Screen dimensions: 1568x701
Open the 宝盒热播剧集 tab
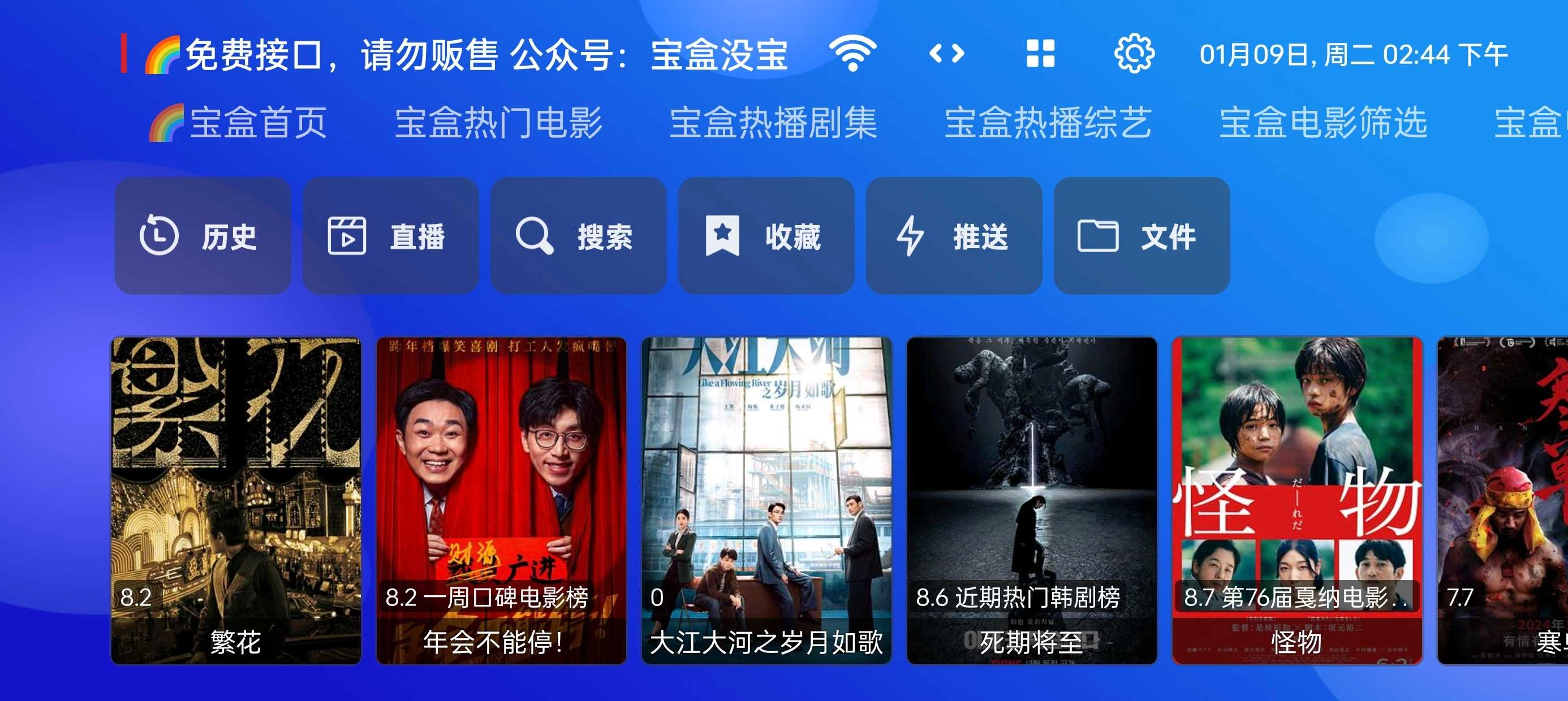(x=773, y=123)
